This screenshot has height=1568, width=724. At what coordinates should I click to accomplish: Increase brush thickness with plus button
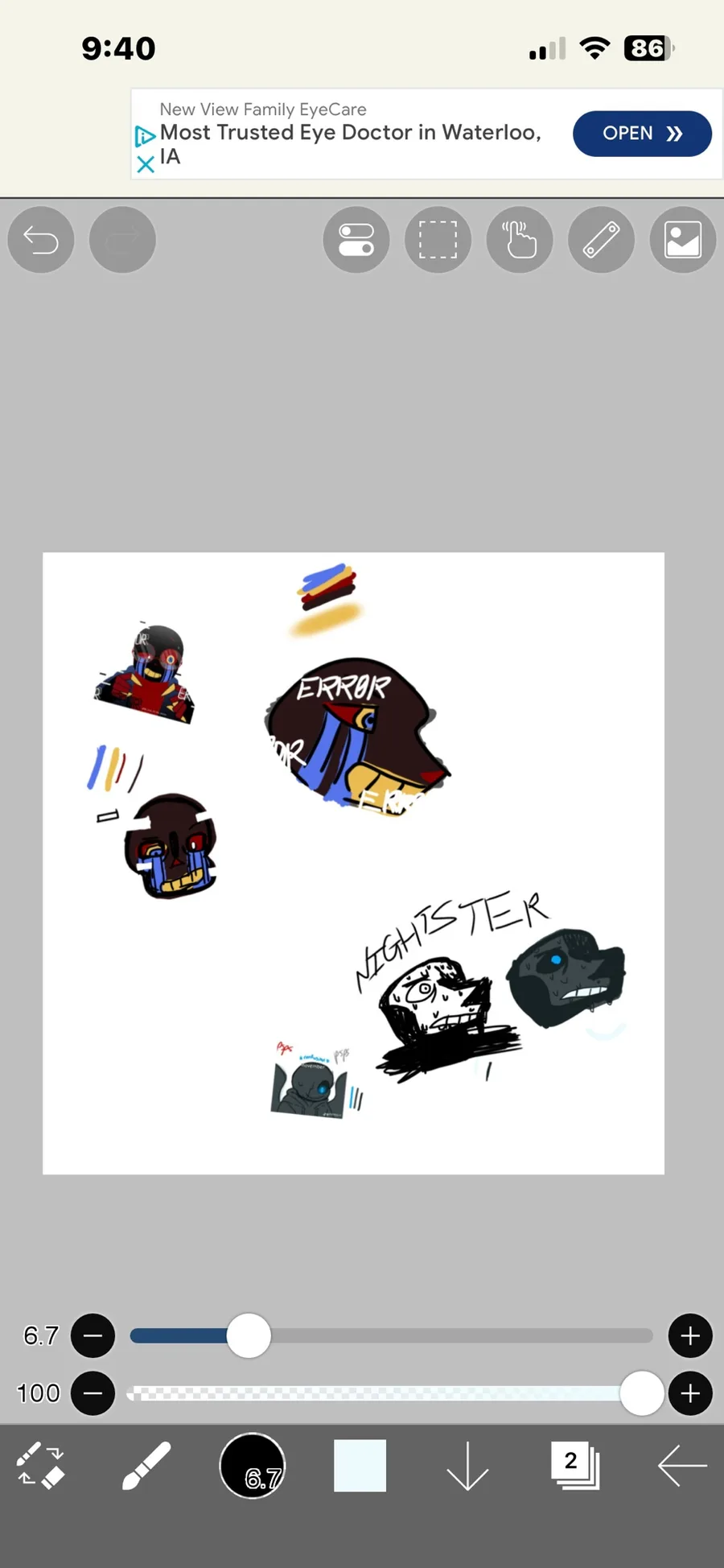tap(690, 1335)
